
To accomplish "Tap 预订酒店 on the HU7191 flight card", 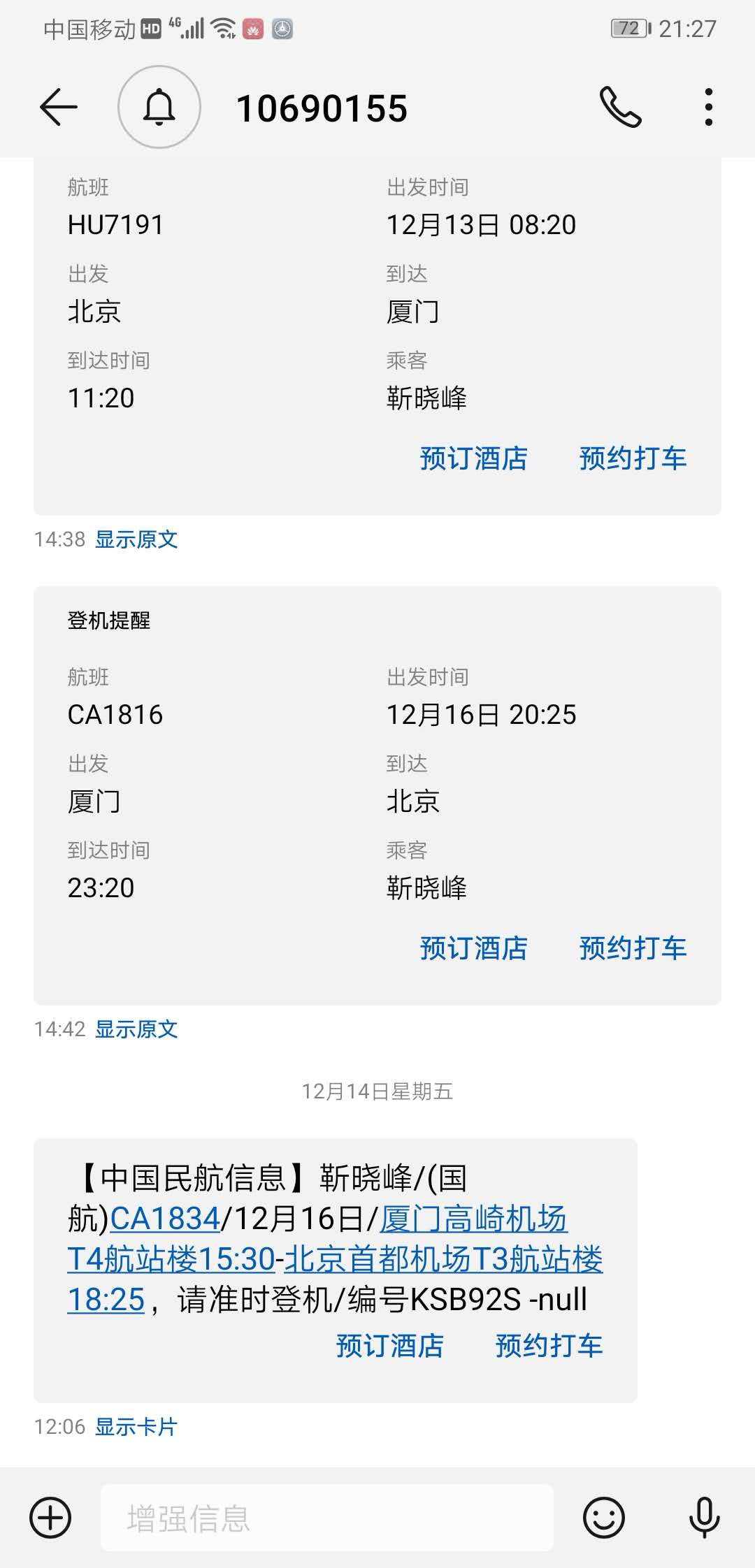I will (473, 459).
